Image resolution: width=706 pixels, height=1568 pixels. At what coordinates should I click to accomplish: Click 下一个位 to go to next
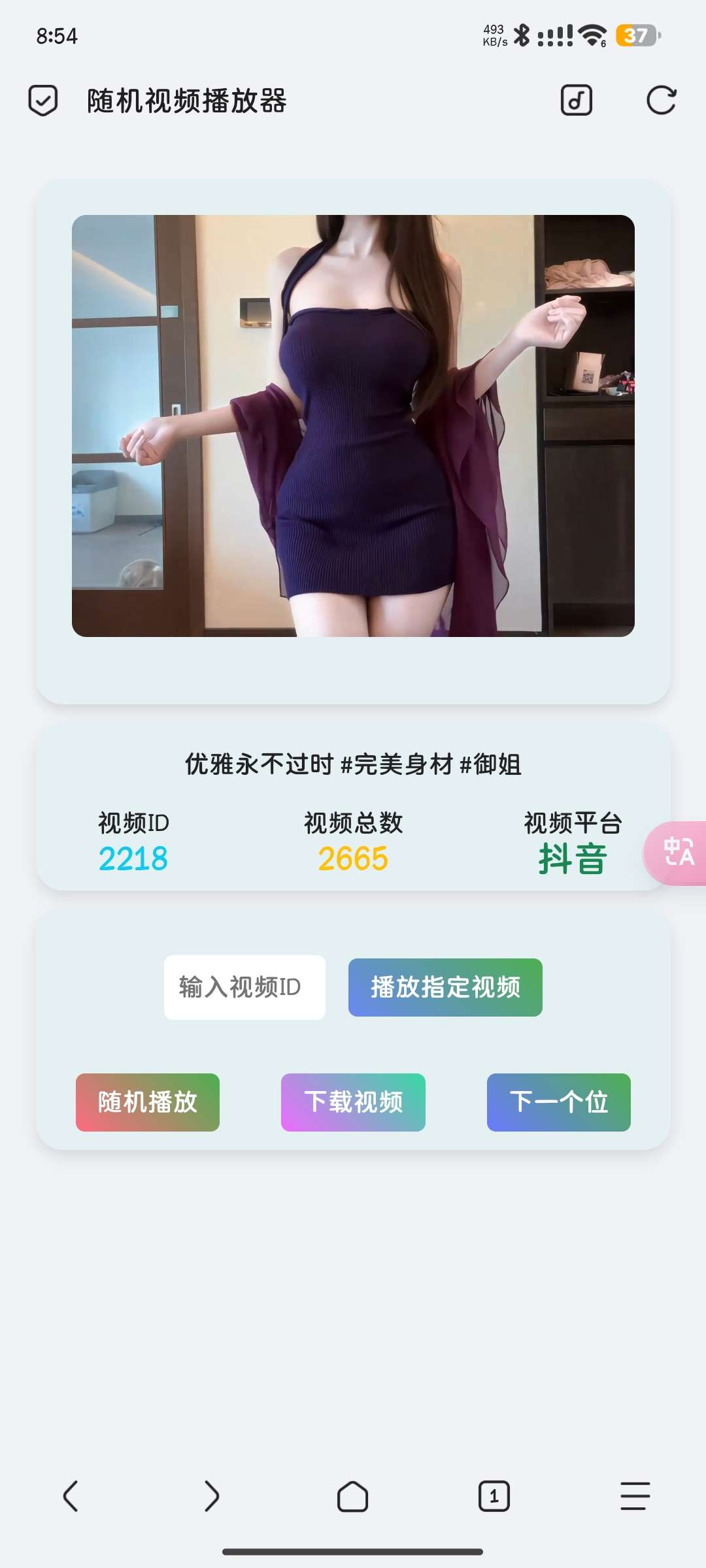tap(559, 1102)
